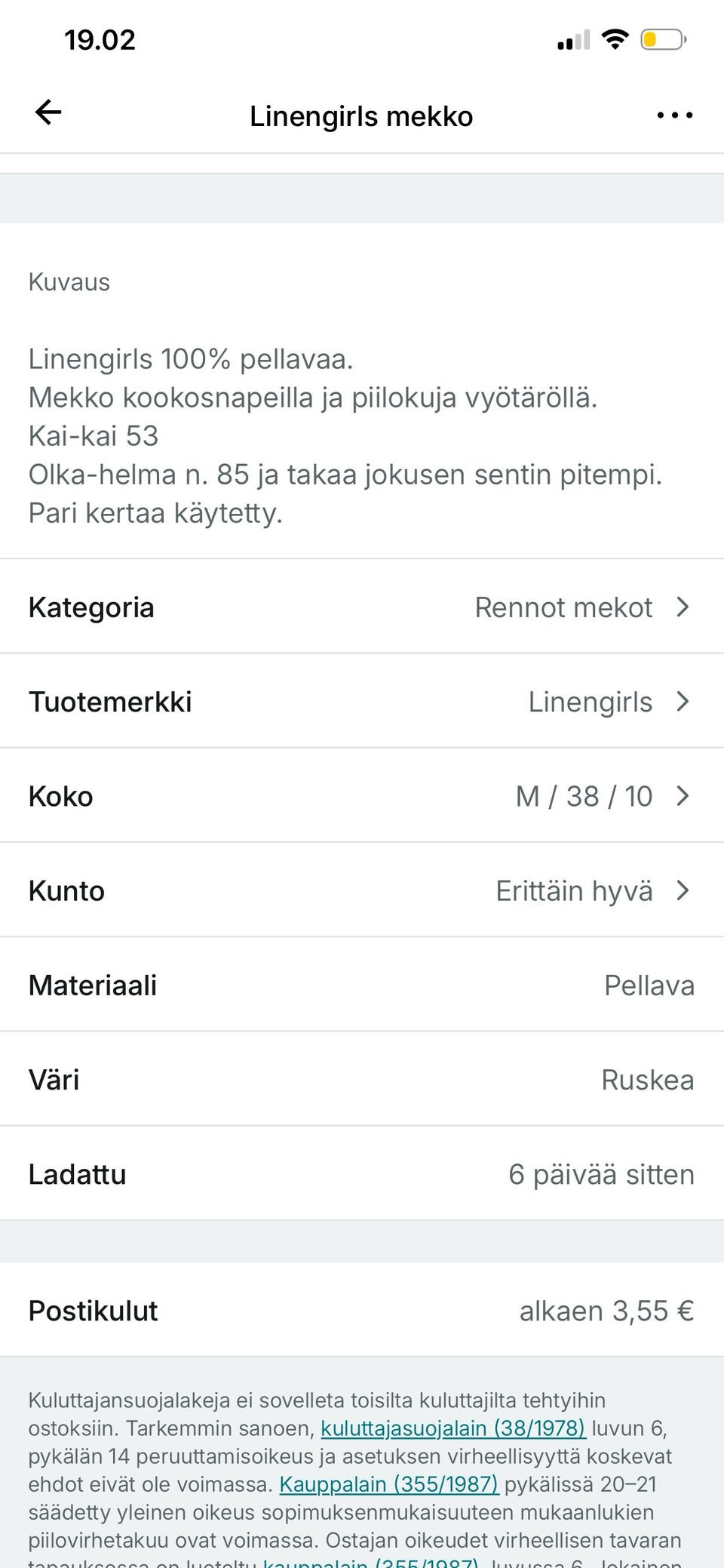Select the Materiaali Pellava row
The width and height of the screenshot is (724, 1568).
click(x=362, y=985)
